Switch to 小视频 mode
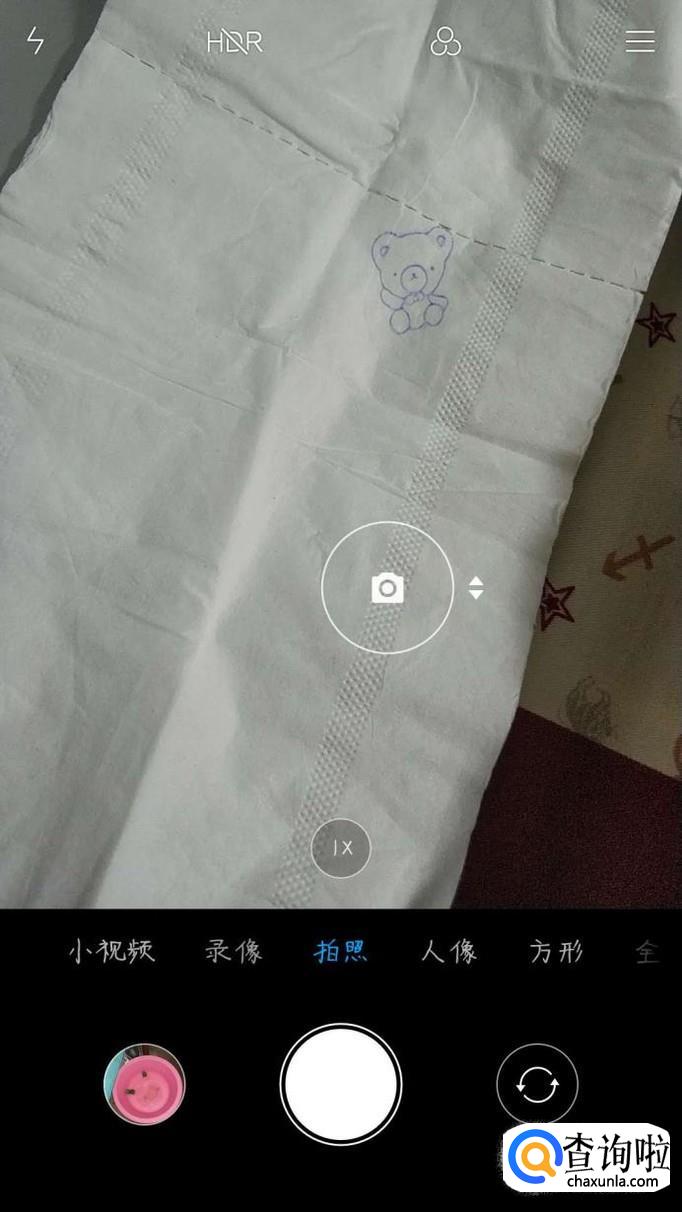Viewport: 682px width, 1212px height. 111,950
